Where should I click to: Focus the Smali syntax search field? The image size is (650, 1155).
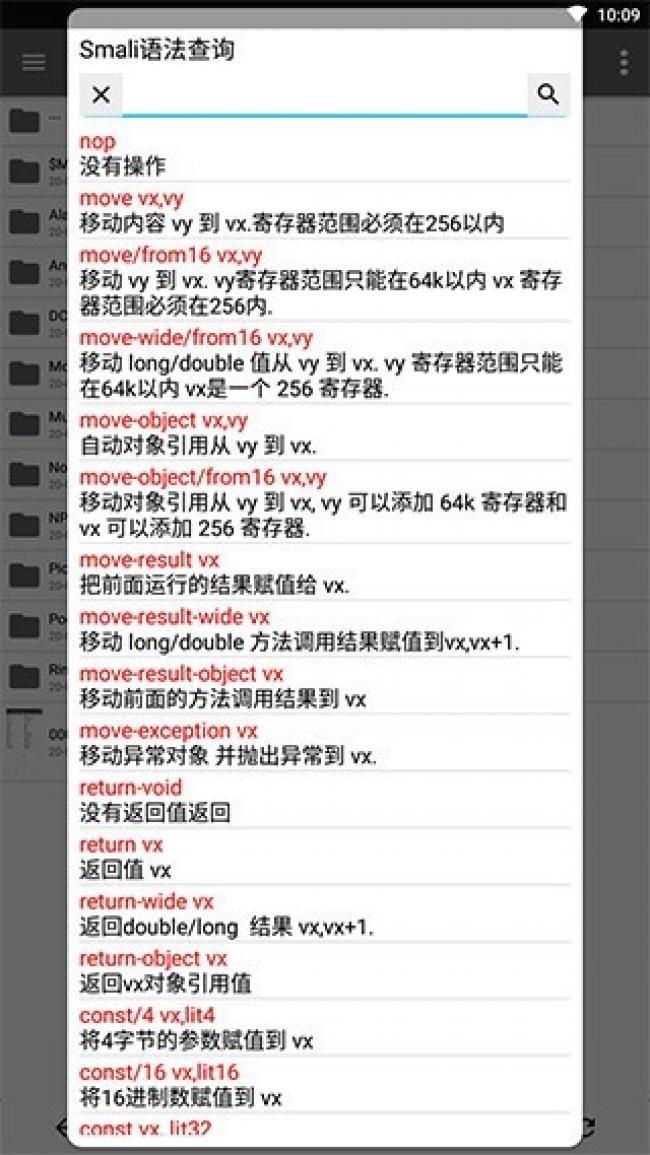coord(324,96)
